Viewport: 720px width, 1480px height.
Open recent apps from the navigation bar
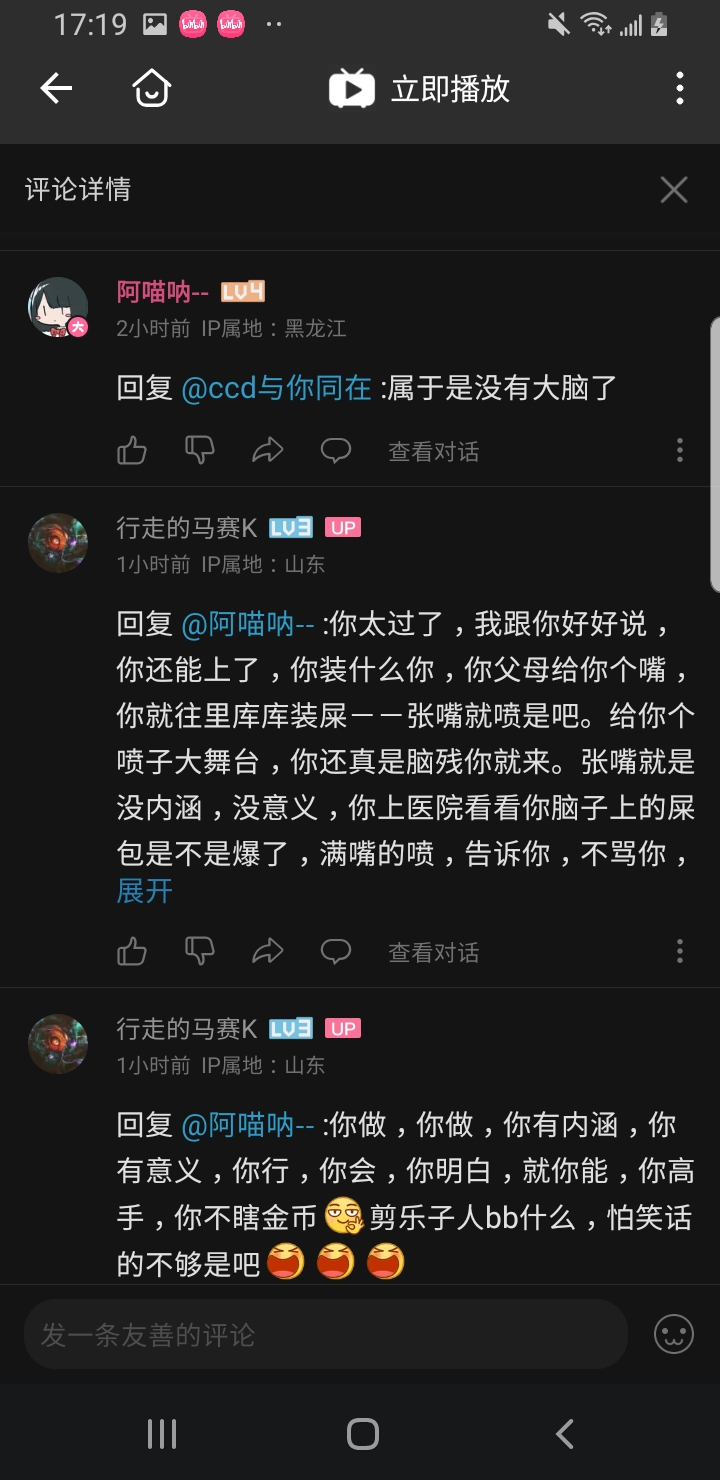tap(162, 1434)
